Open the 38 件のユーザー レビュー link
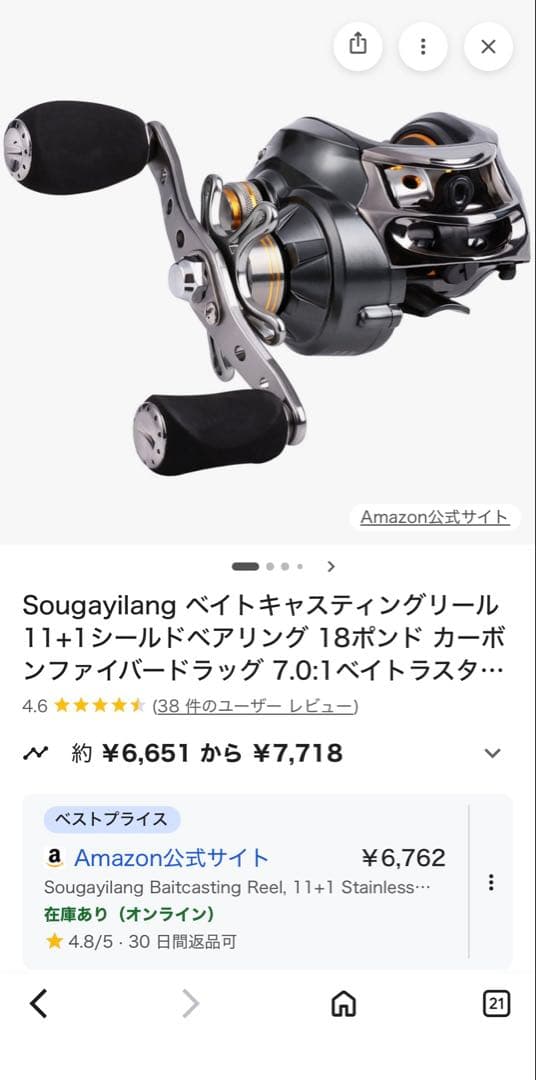 (x=255, y=706)
